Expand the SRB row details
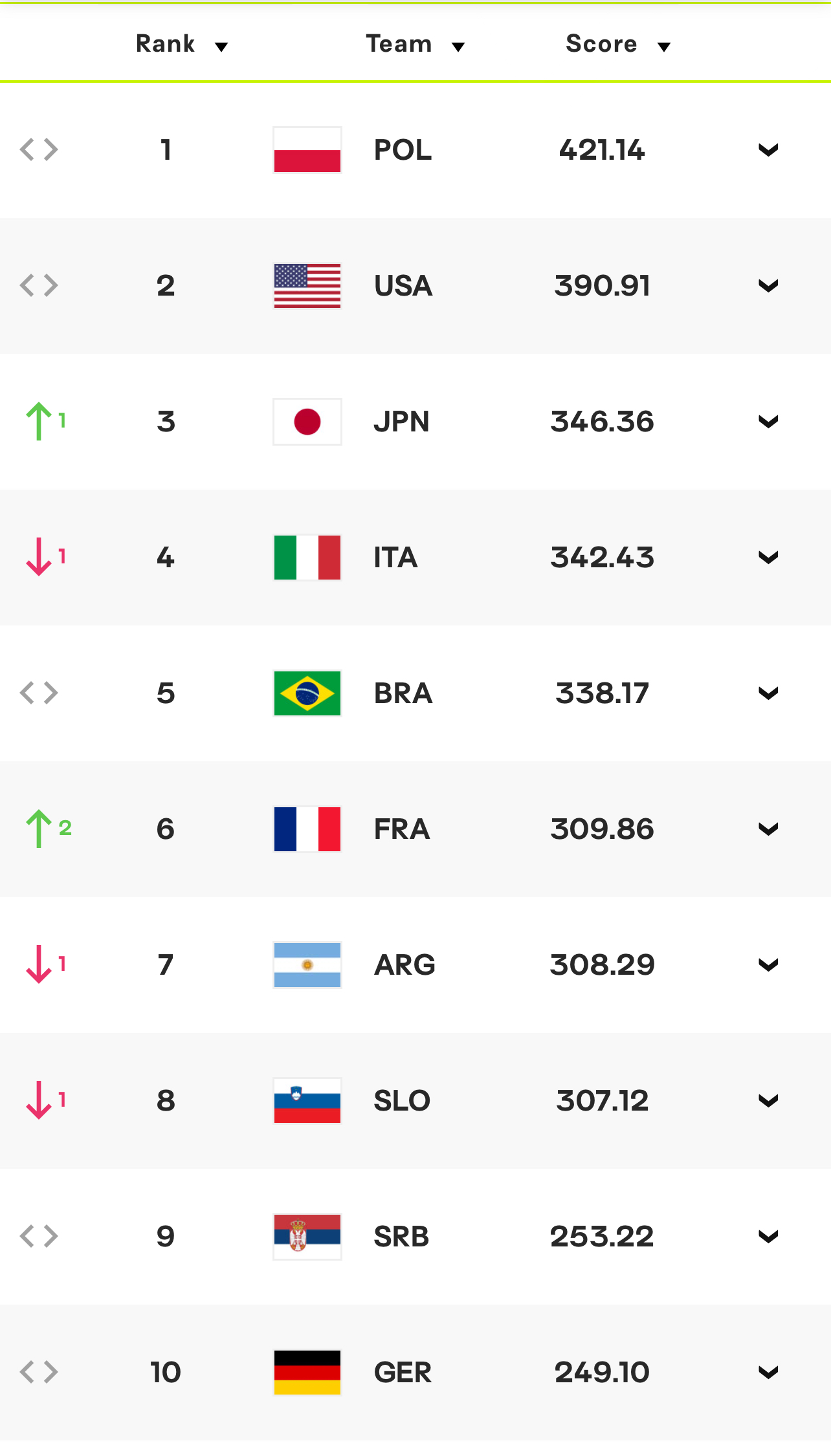Viewport: 831px width, 1456px height. [768, 1237]
